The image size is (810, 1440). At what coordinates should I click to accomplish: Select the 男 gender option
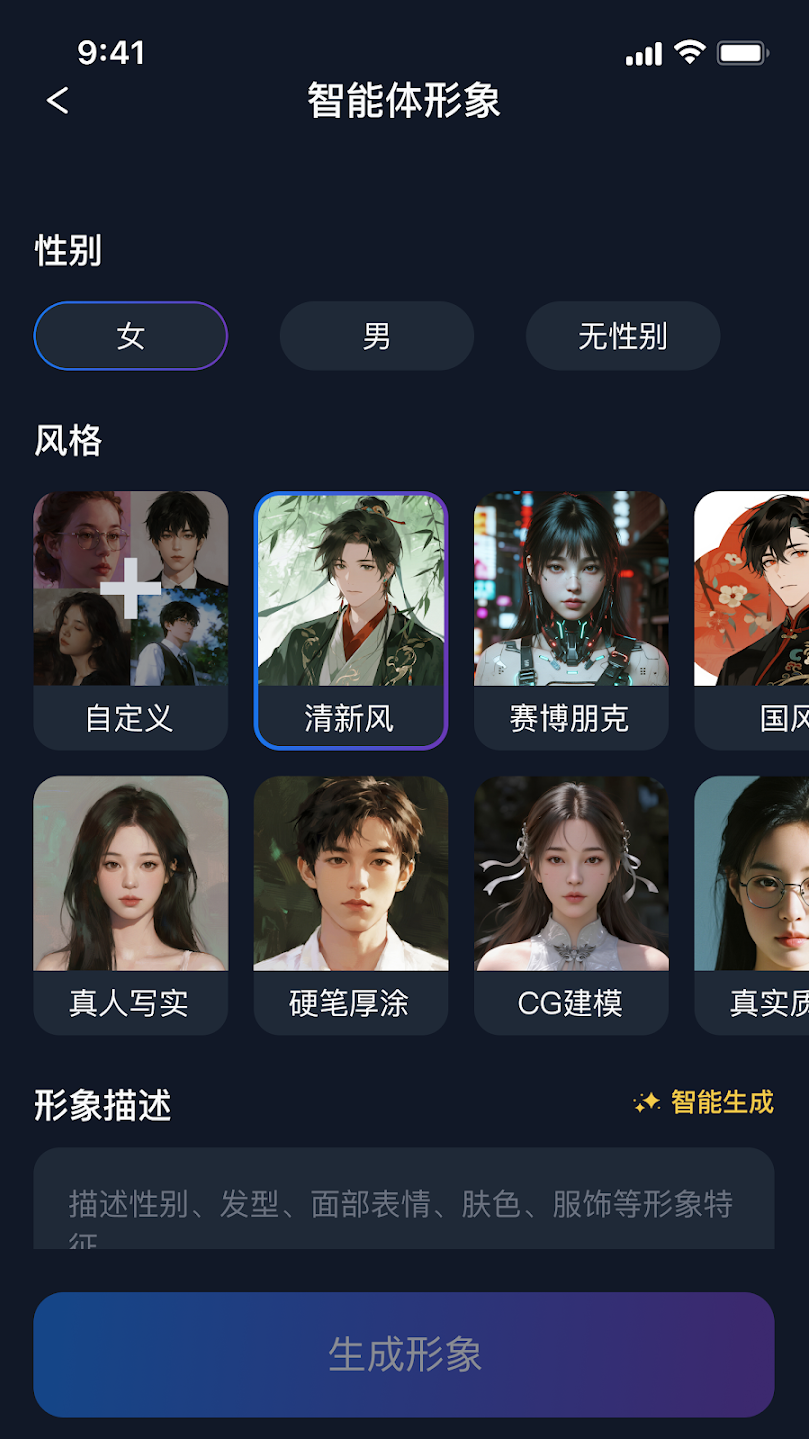pos(377,335)
